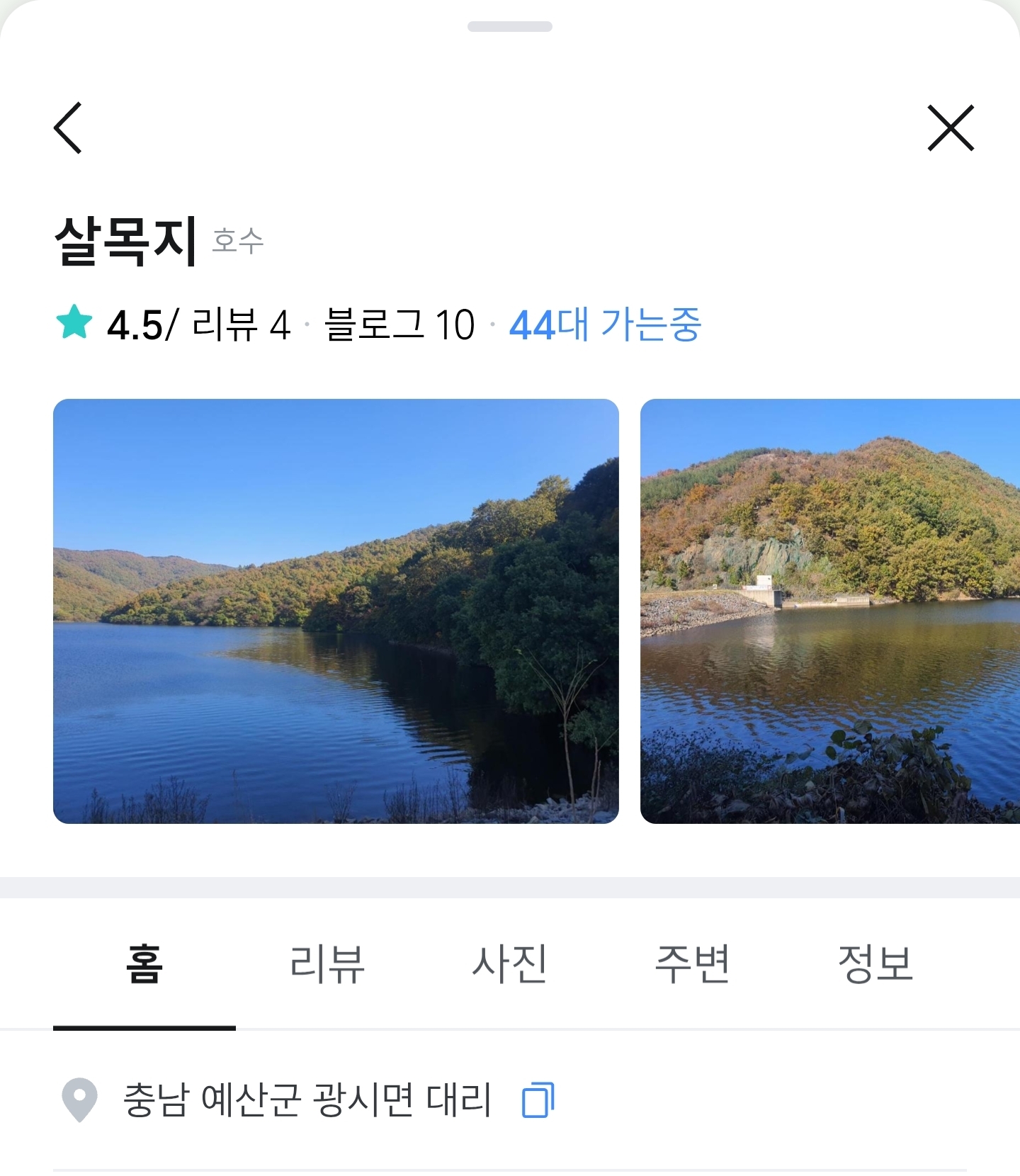
Task: Copy the address 충남 예산군 광시면 대리
Action: 538,1100
